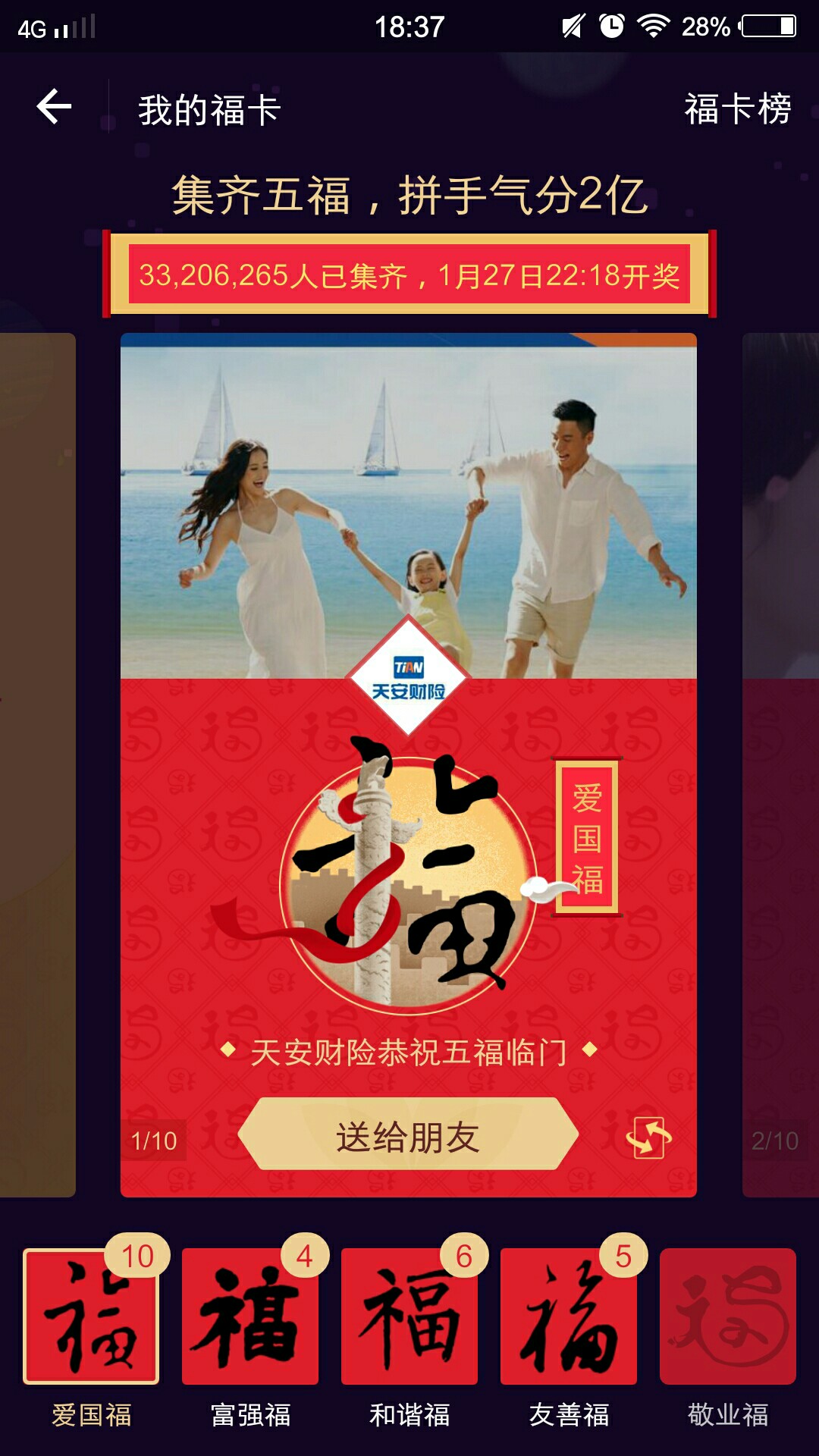
Task: Open the 天安财险 爱国福 card
Action: coord(409,765)
